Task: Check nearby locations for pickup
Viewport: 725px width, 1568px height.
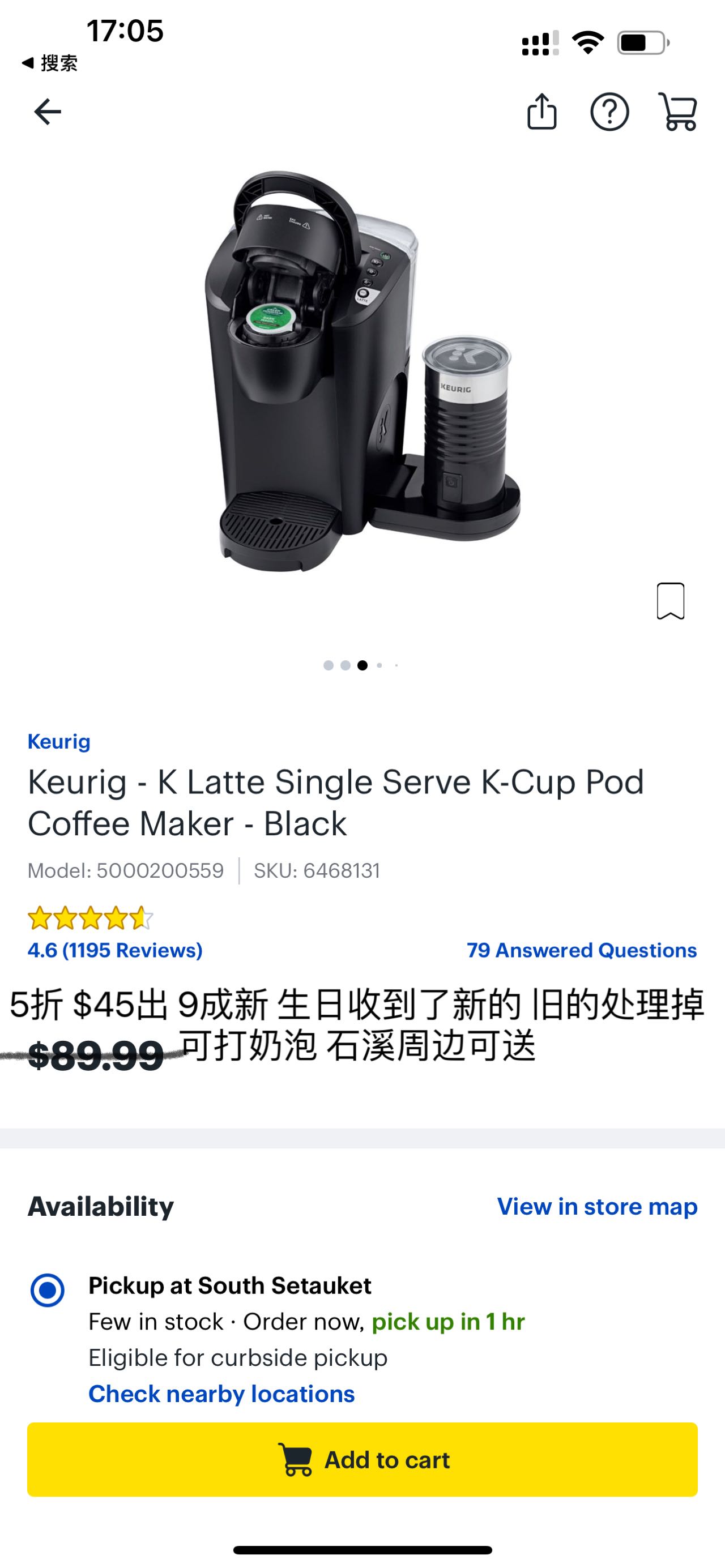Action: pos(221,1393)
